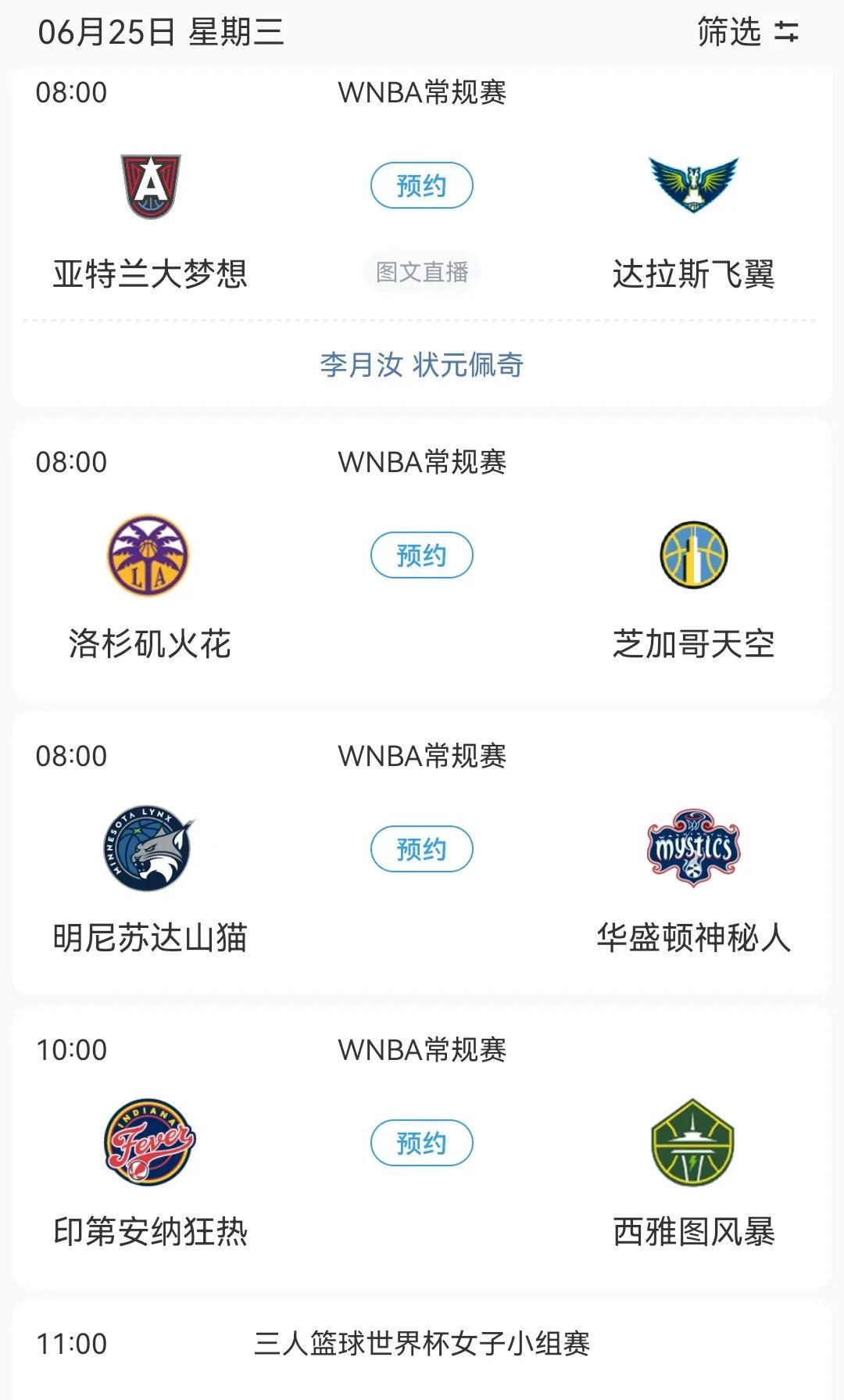Reserve the Atlanta Dream vs Dallas Wings game
This screenshot has height=1400, width=844.
click(x=422, y=185)
